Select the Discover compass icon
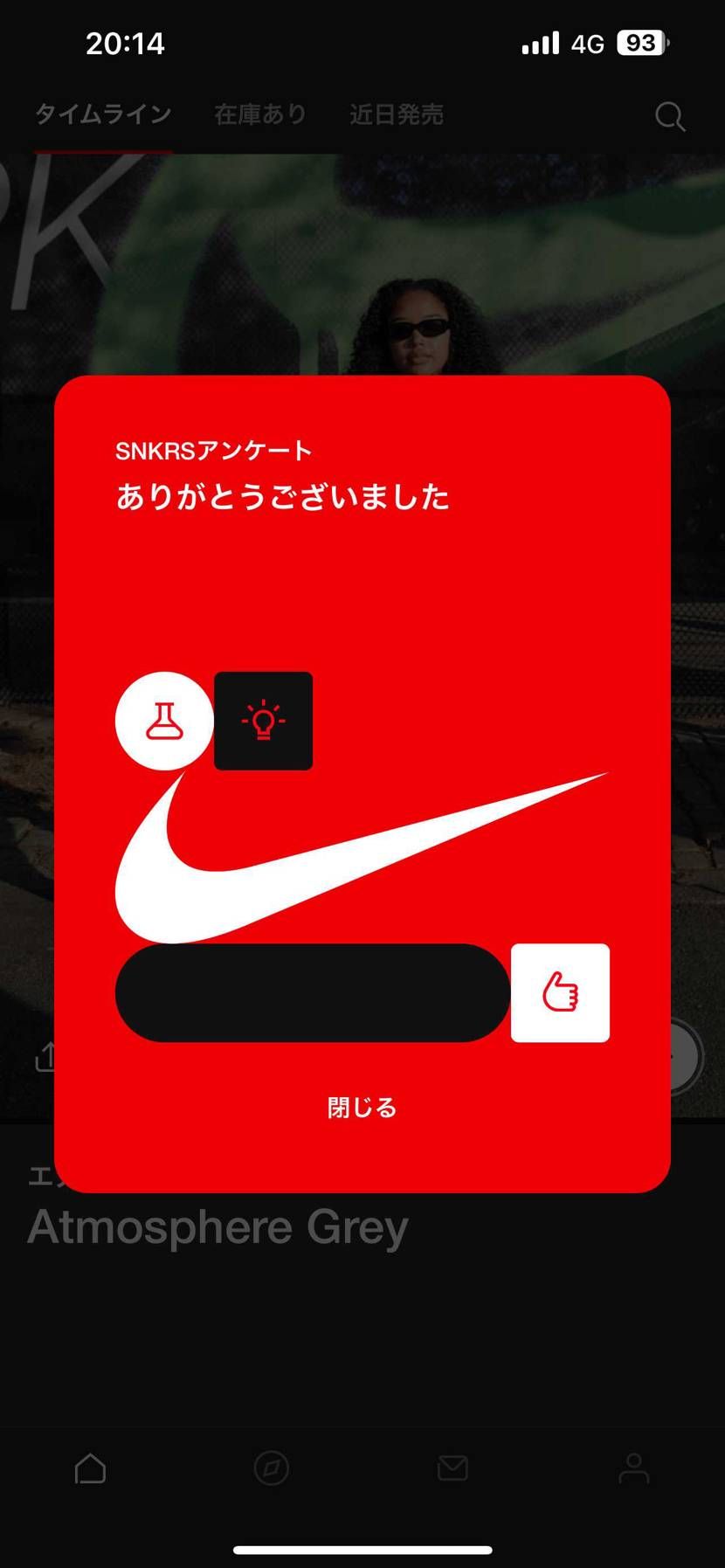Image resolution: width=725 pixels, height=1568 pixels. click(x=271, y=1468)
